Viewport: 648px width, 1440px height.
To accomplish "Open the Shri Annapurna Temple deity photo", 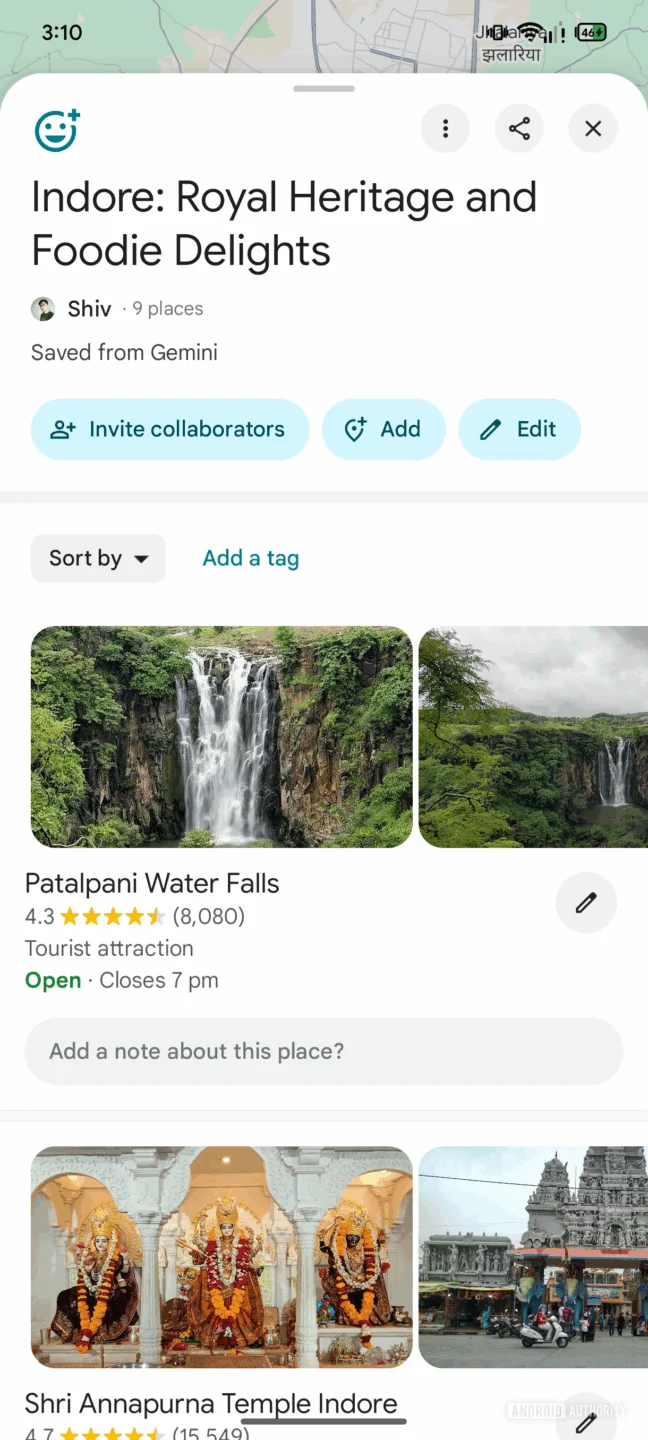I will [221, 1257].
